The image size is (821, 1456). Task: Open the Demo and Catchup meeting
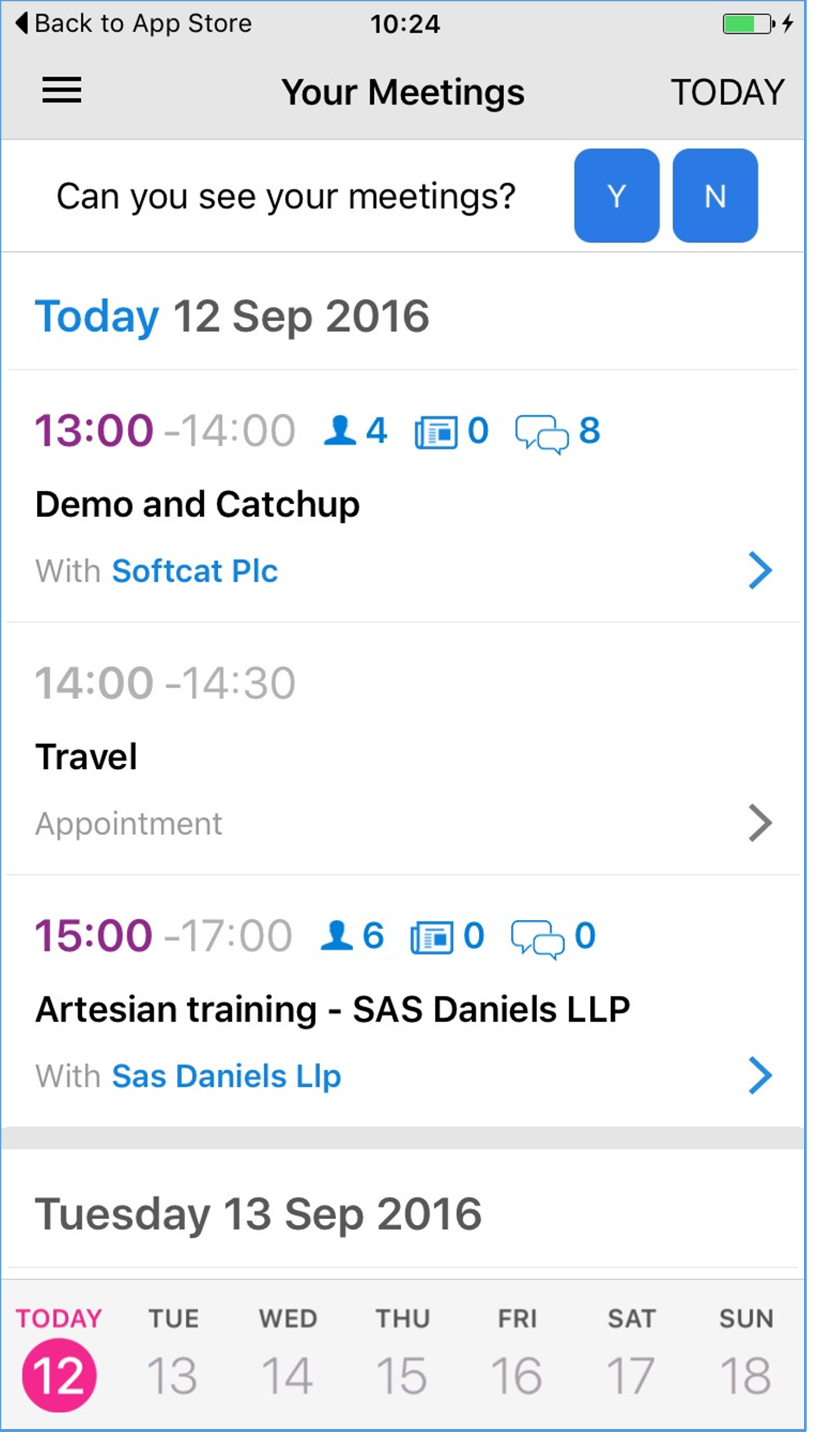(x=403, y=496)
